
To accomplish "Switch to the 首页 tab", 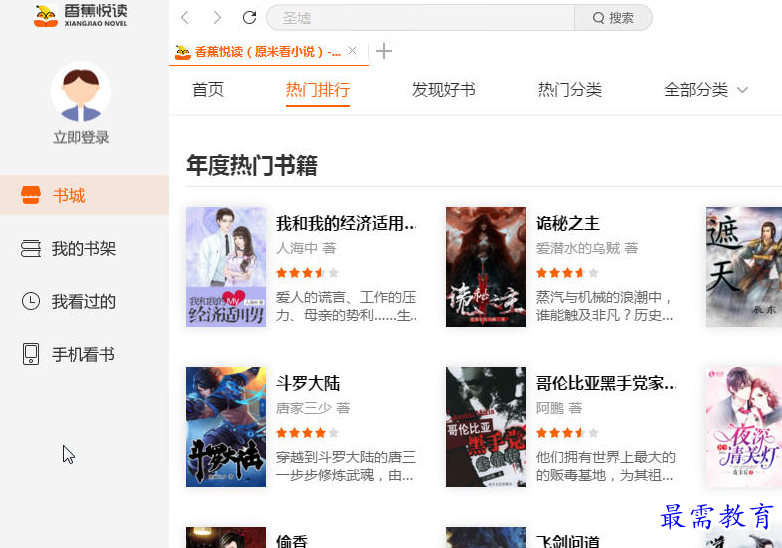I will [208, 90].
